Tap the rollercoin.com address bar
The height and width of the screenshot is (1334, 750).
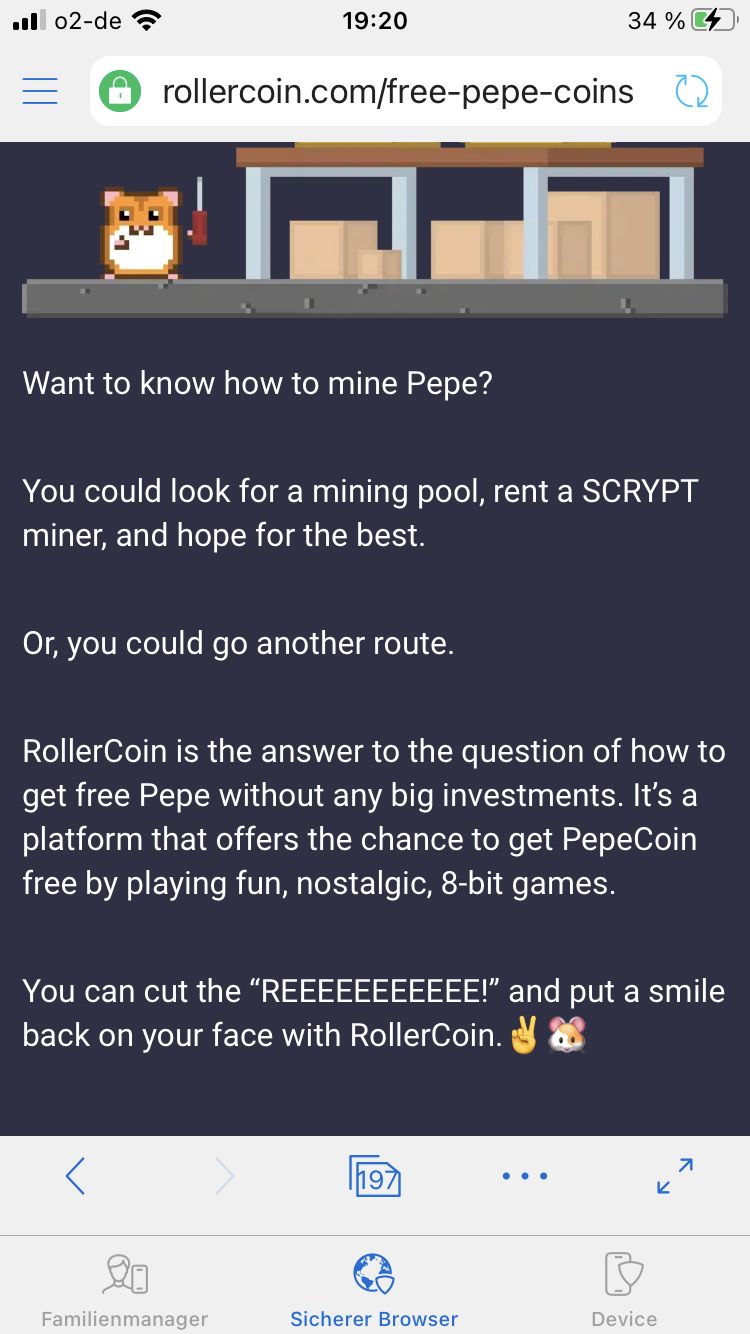(x=397, y=92)
